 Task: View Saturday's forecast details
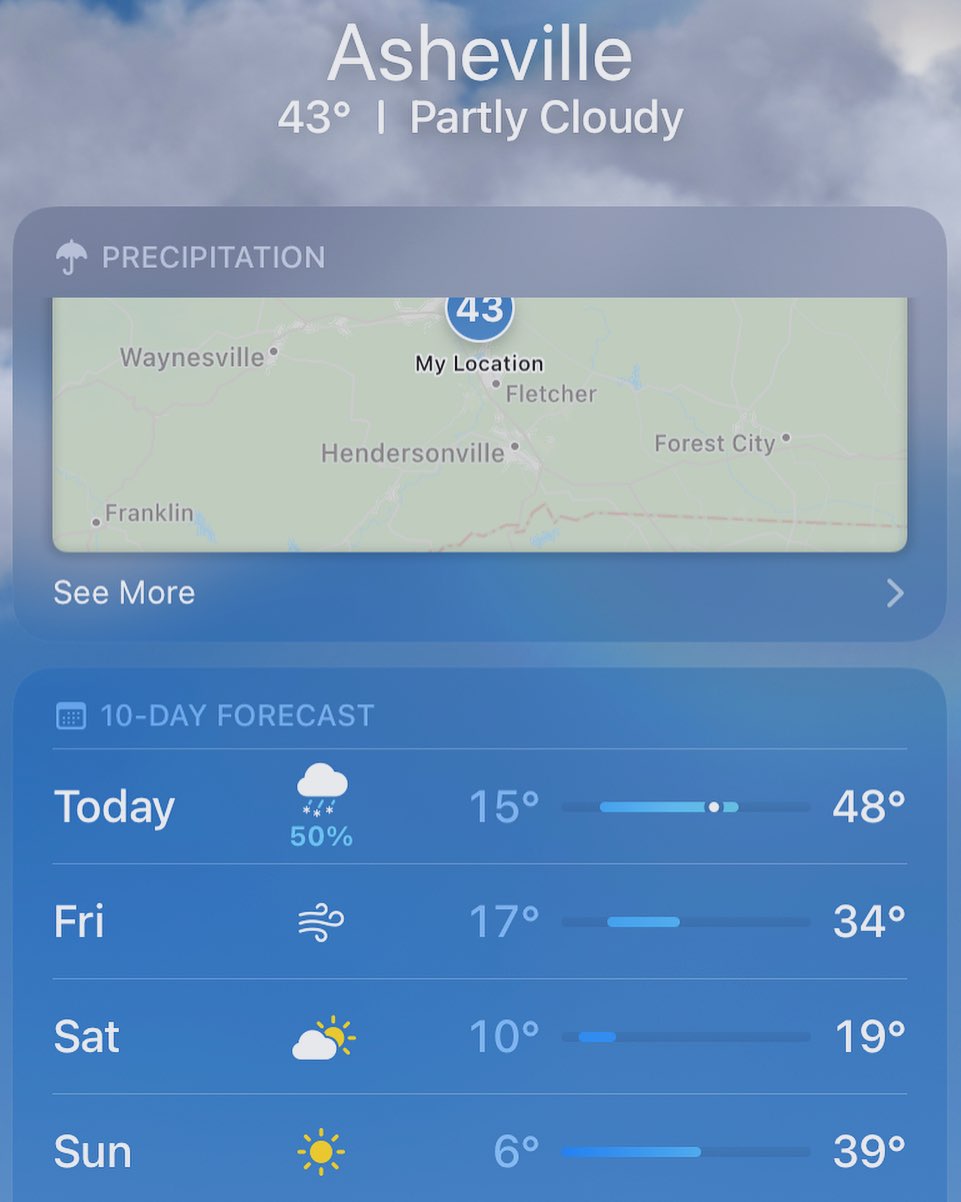click(479, 1036)
